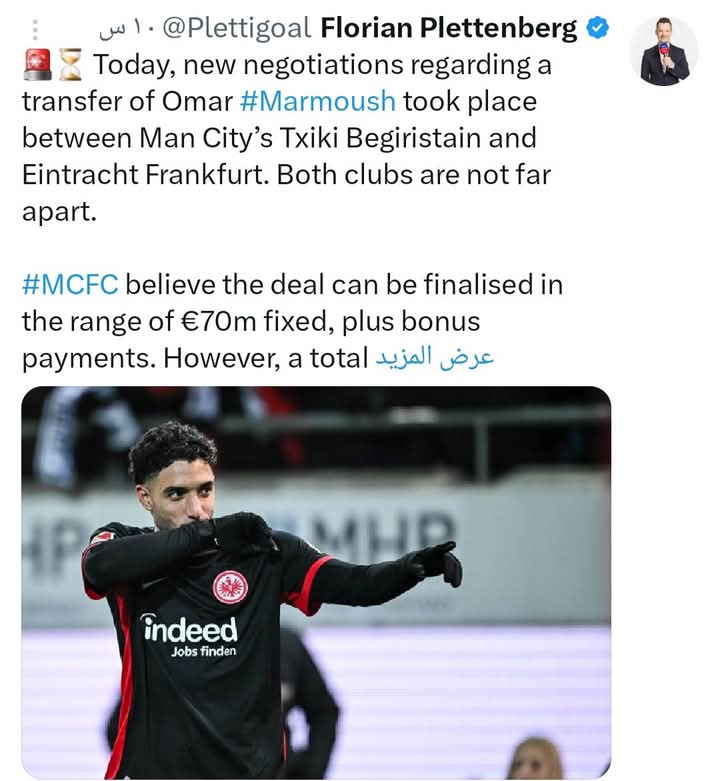The height and width of the screenshot is (781, 720).
Task: Open the #MCFC hashtag
Action: pyautogui.click(x=69, y=285)
